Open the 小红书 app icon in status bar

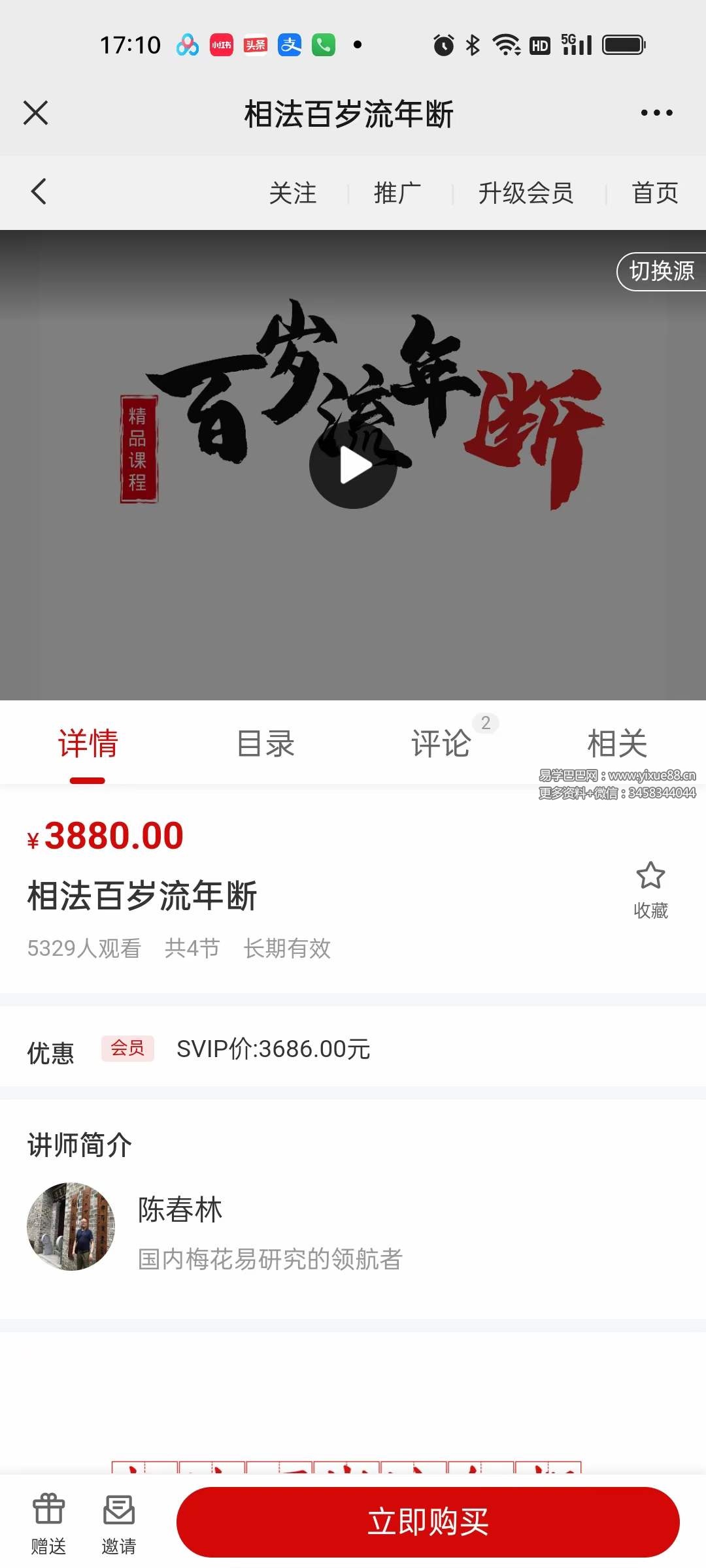pos(220,44)
